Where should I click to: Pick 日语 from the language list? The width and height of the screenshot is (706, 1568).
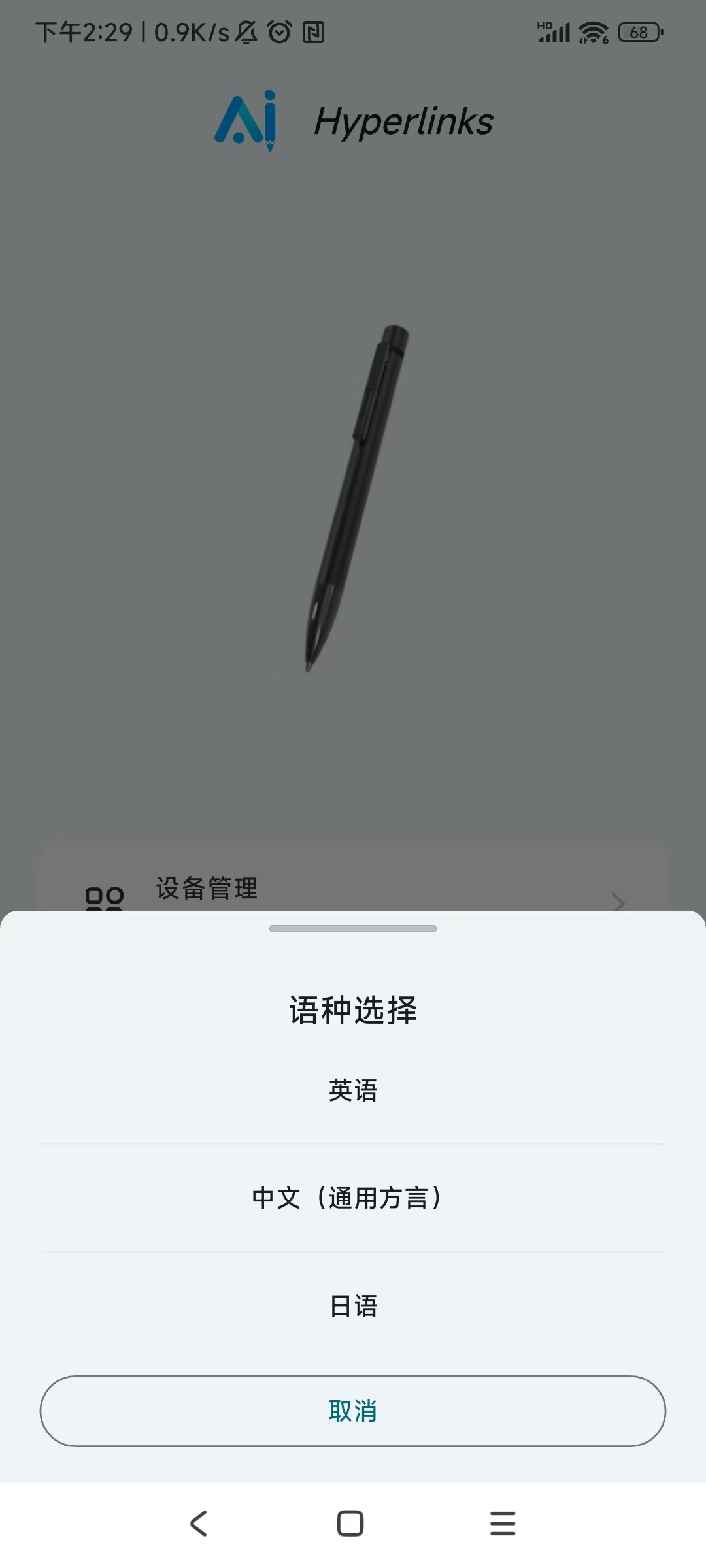click(353, 1306)
